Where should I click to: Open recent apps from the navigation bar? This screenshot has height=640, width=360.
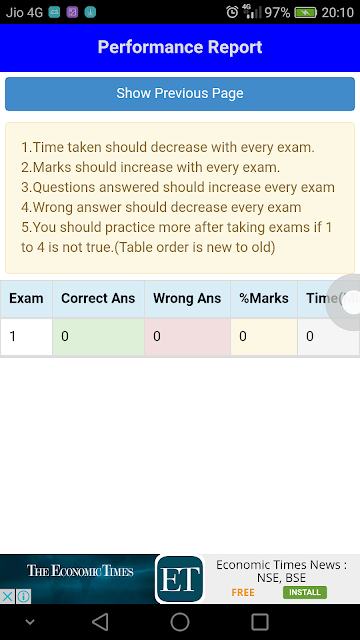coord(260,622)
